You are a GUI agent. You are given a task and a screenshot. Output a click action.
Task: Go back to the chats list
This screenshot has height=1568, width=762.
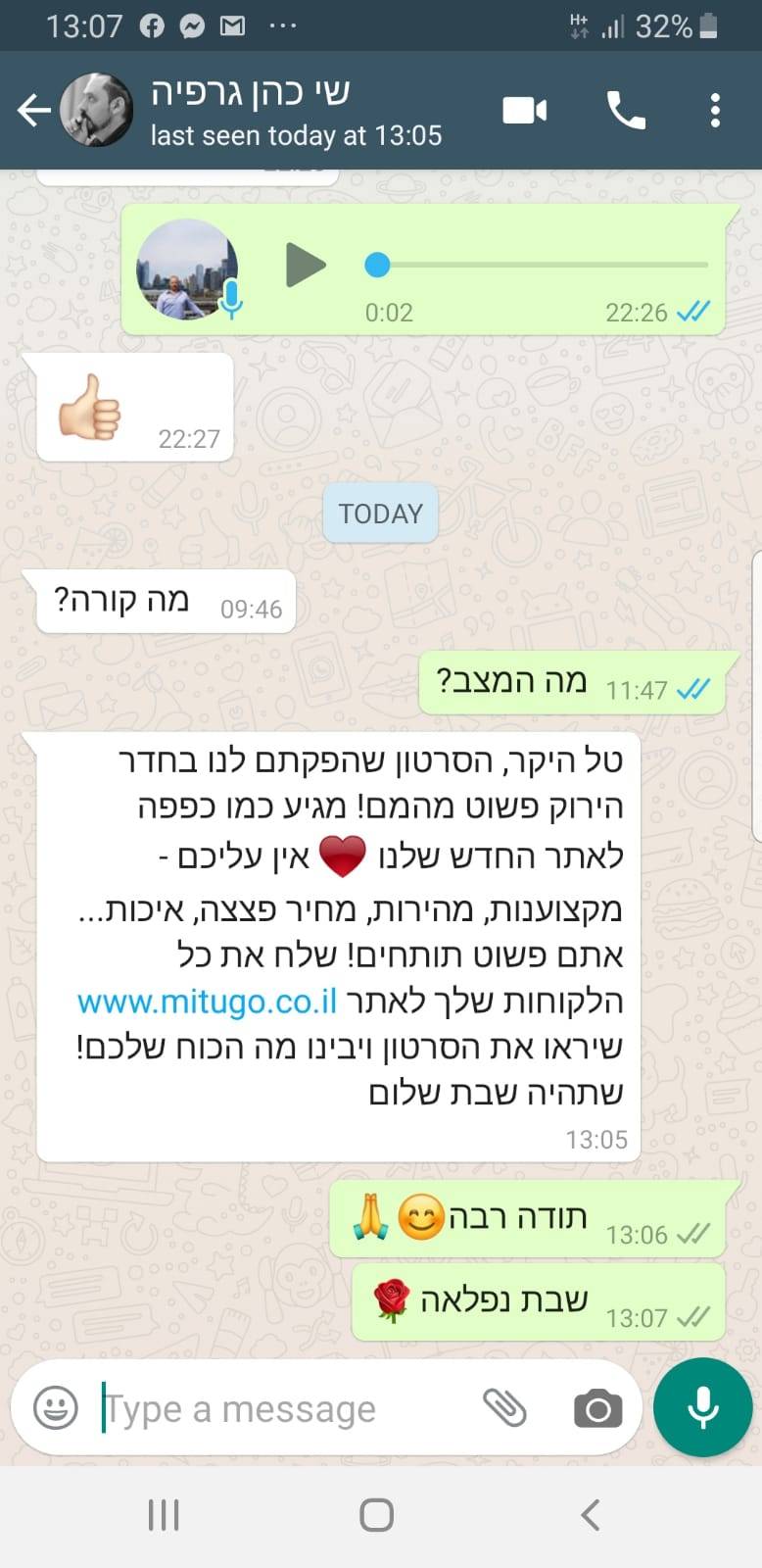(x=33, y=111)
